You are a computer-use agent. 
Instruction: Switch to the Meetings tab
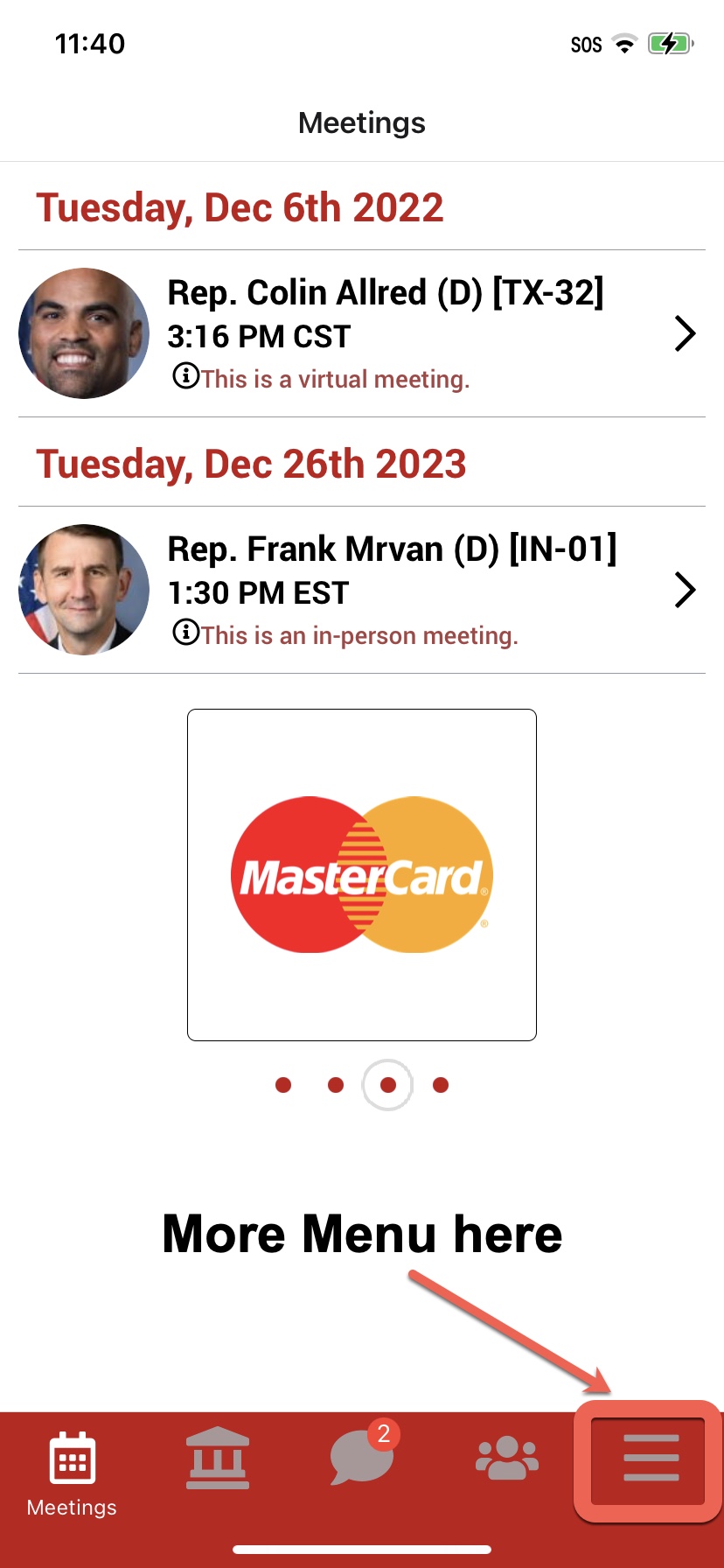(x=72, y=1474)
